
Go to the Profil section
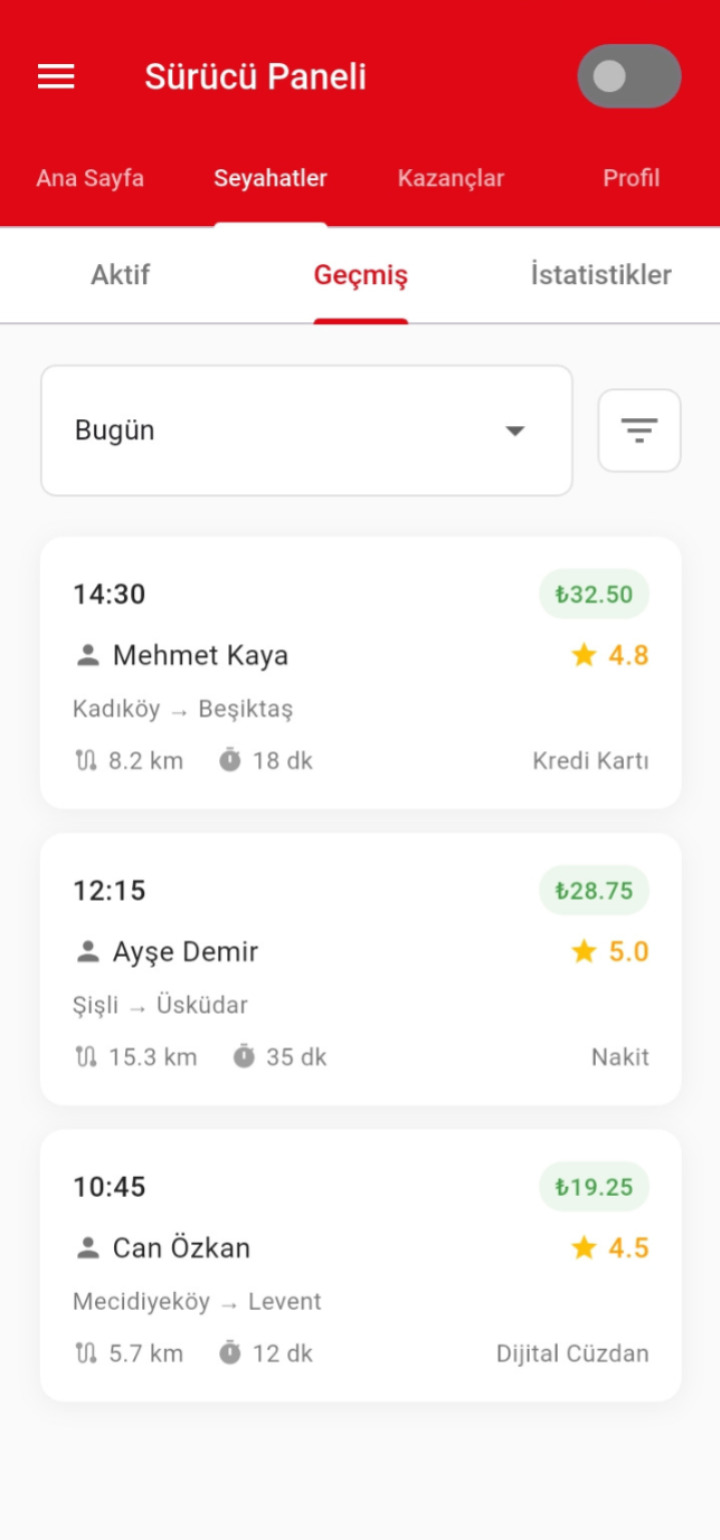(632, 178)
